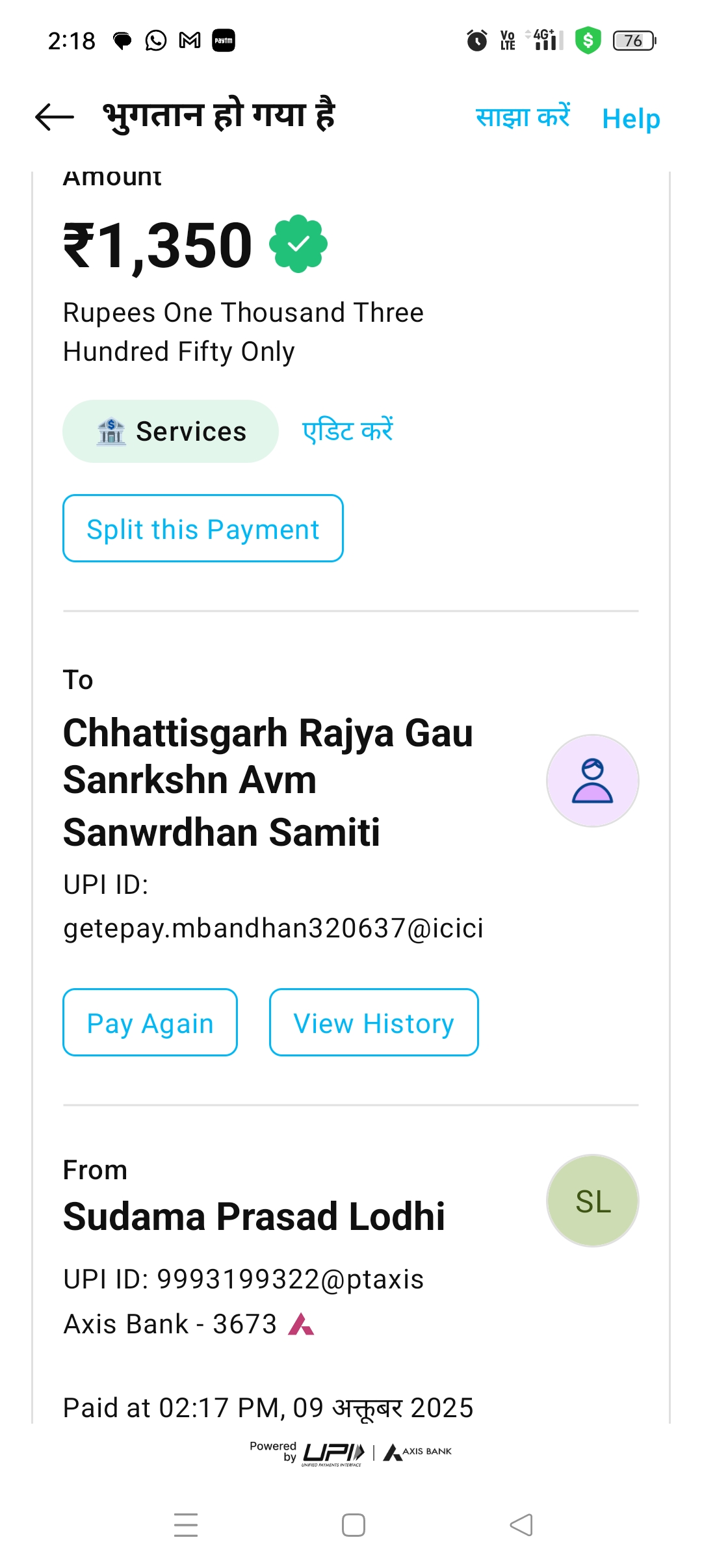Open the system recent apps menu
Screen dimensions: 702x1568
pos(186,1524)
